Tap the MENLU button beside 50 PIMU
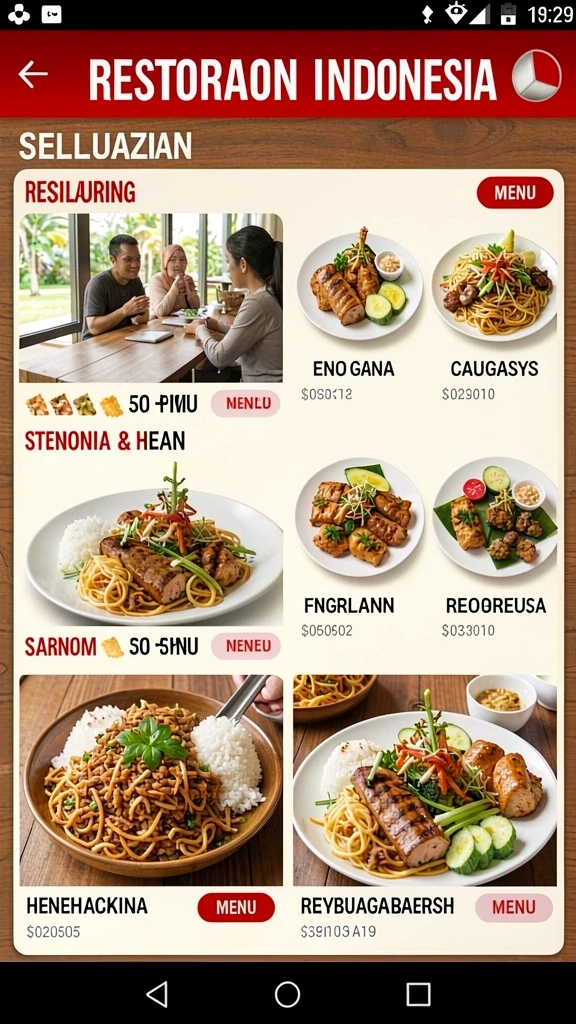 click(x=246, y=404)
